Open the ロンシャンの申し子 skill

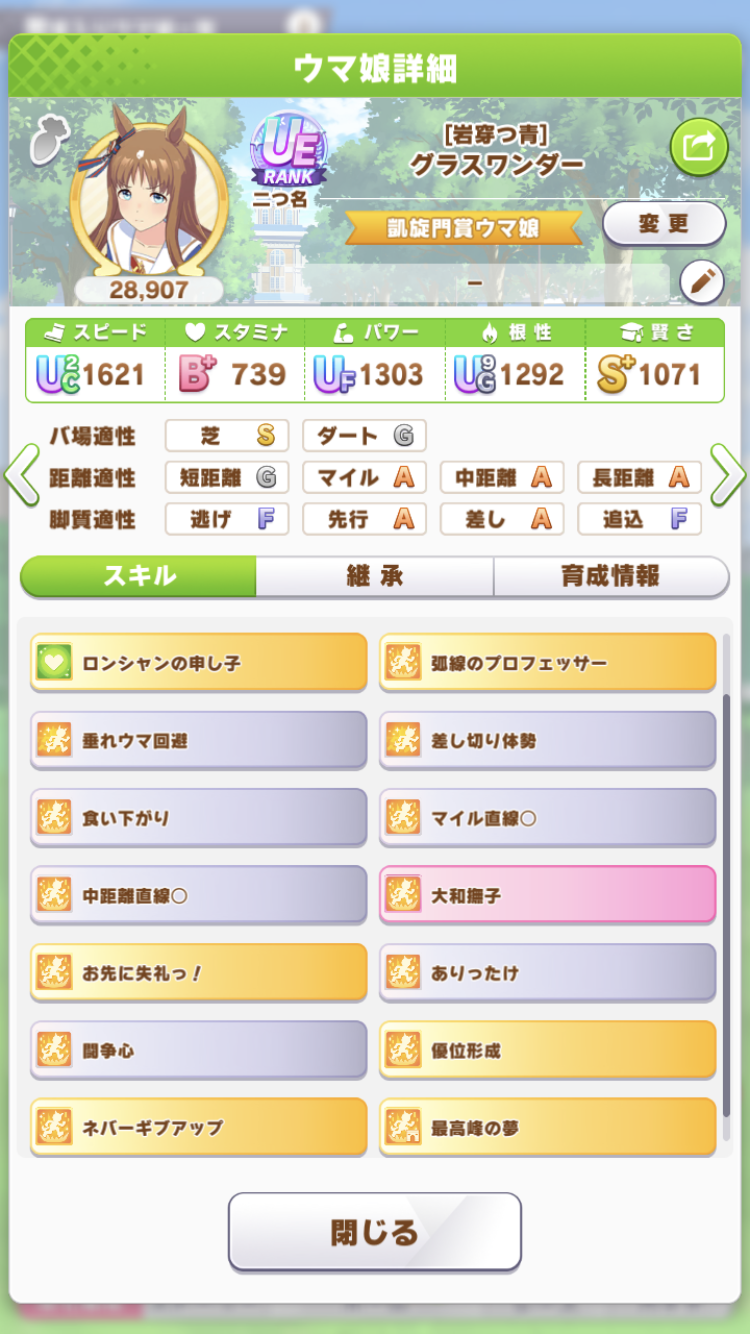pos(199,662)
